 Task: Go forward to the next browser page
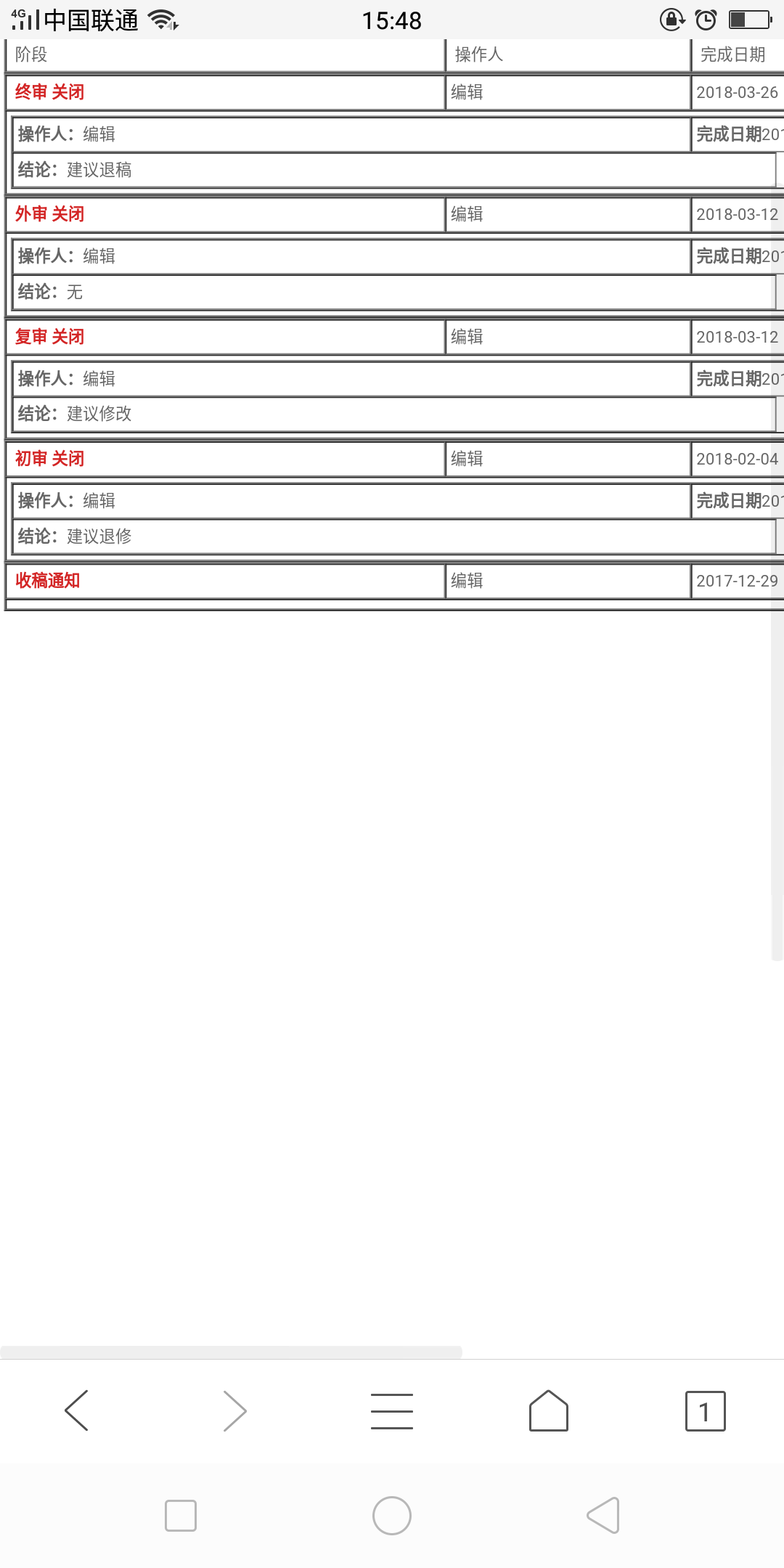[x=234, y=1410]
